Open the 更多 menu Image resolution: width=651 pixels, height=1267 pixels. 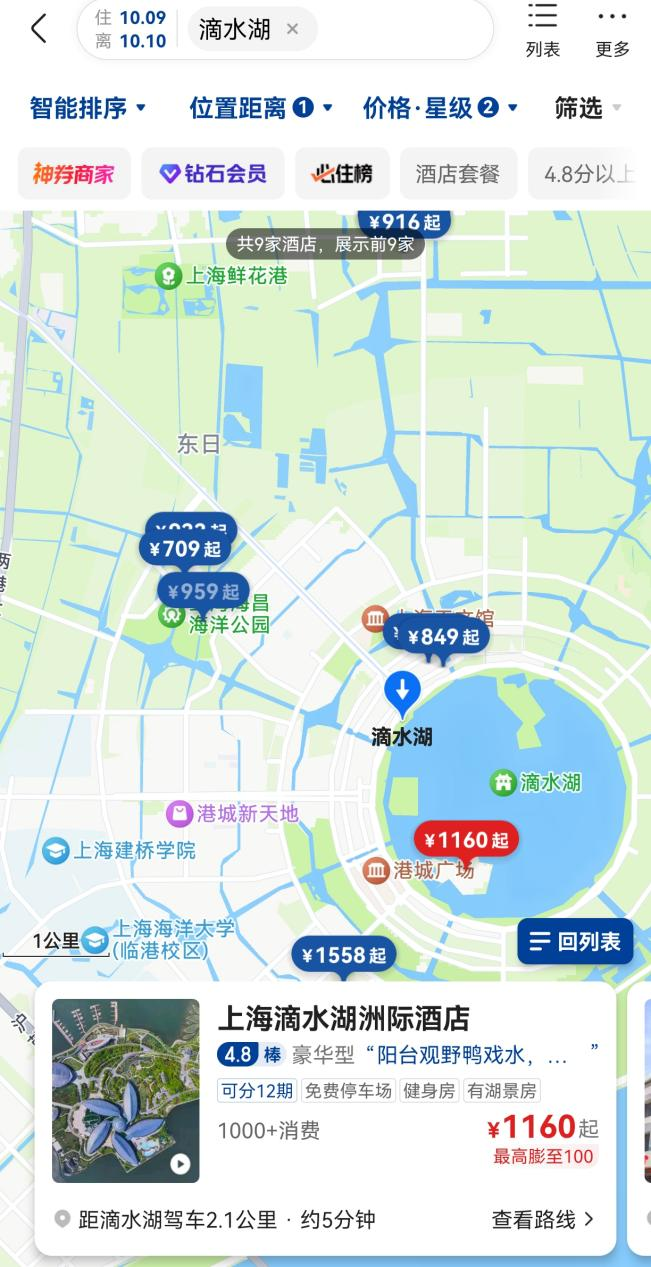[x=613, y=30]
